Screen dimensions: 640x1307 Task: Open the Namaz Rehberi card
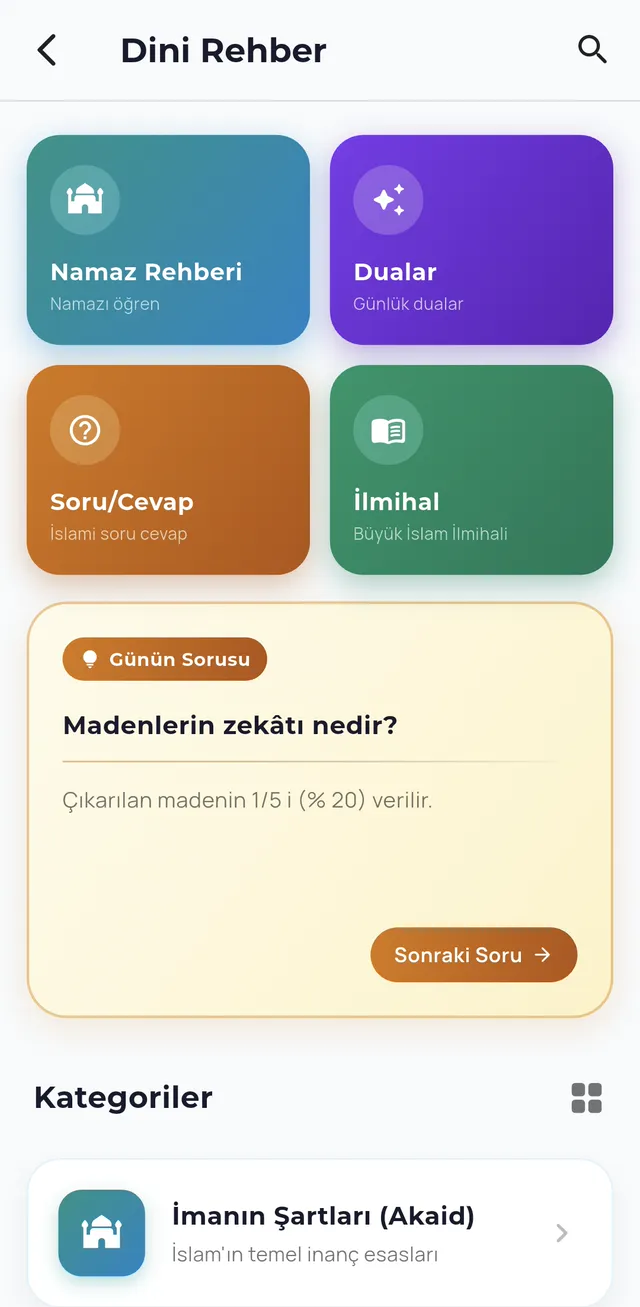coord(168,240)
